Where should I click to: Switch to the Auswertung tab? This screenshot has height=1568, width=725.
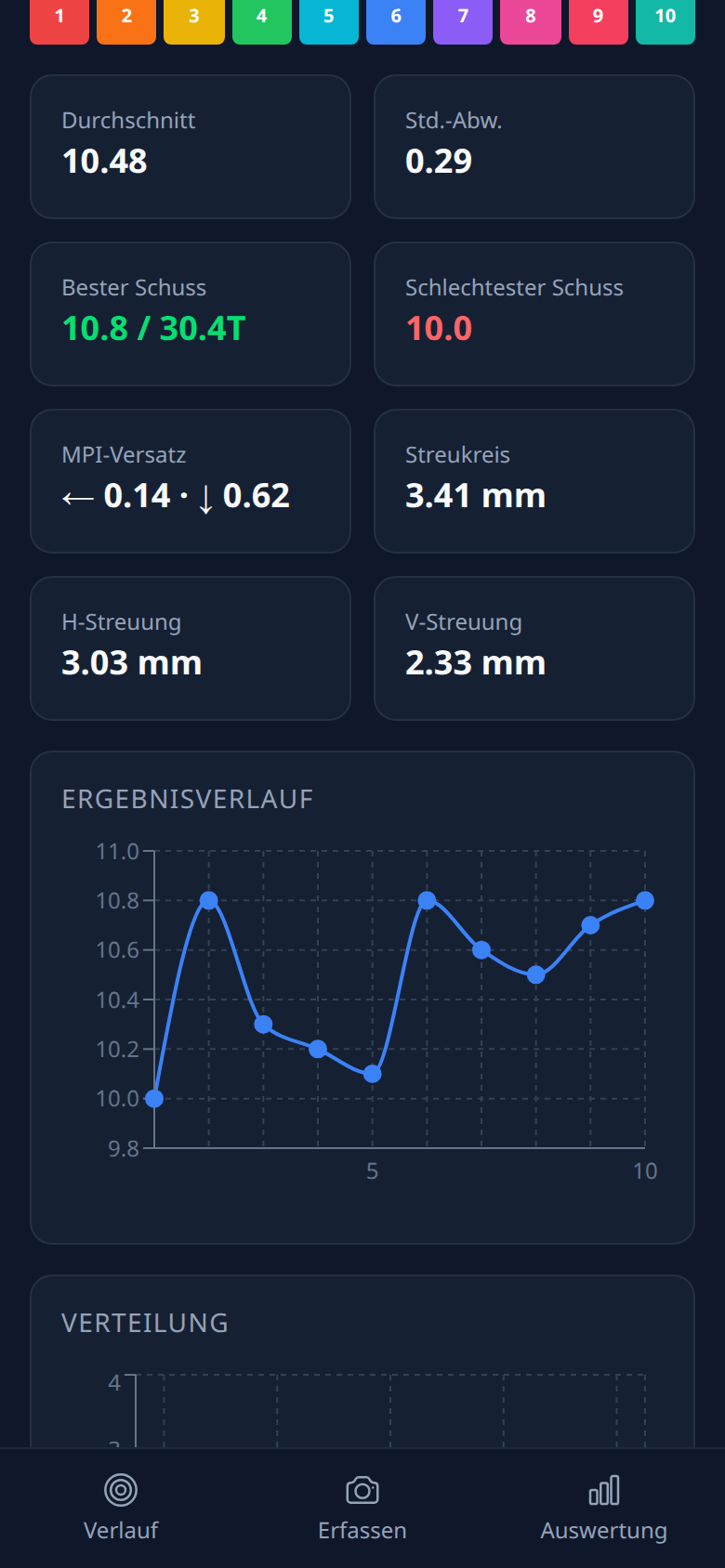pos(603,1511)
